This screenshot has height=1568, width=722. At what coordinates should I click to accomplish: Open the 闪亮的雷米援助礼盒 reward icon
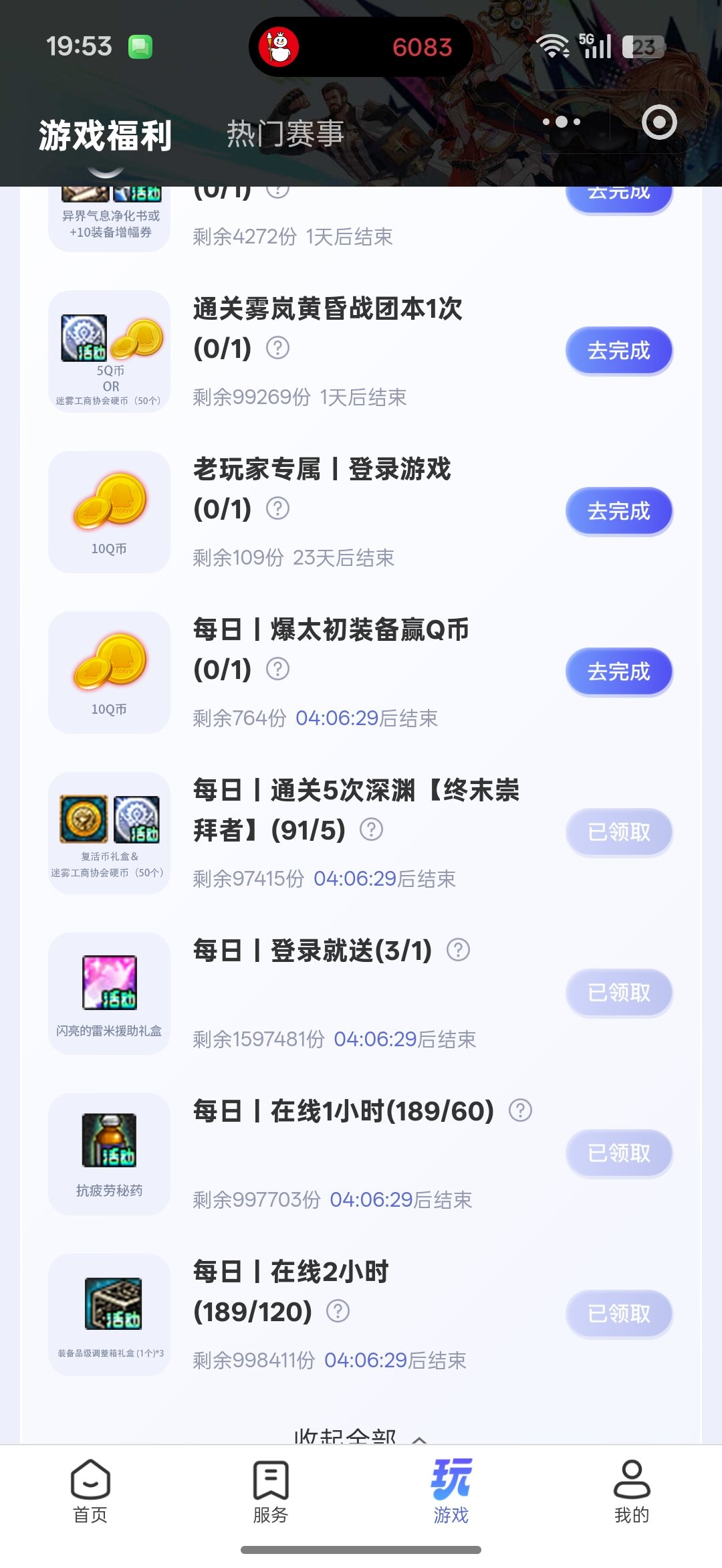pos(109,983)
